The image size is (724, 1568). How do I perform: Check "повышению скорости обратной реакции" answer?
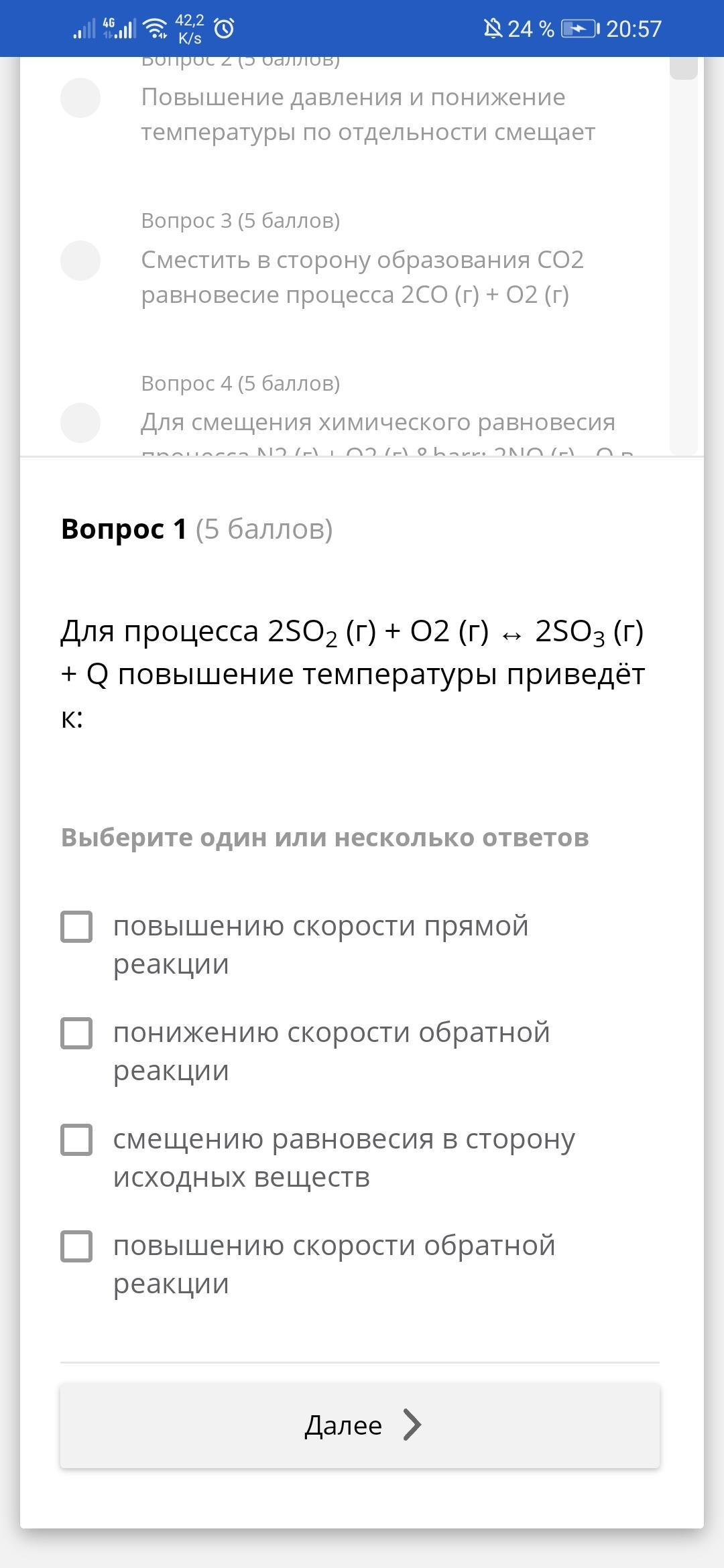[76, 1246]
